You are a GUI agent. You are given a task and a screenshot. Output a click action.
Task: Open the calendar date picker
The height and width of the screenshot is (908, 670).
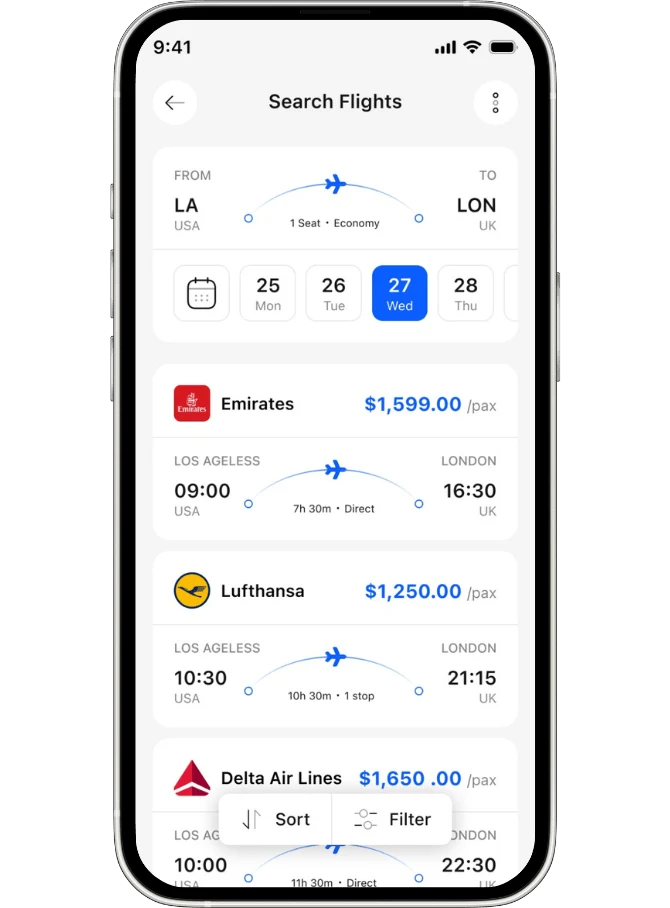[x=202, y=293]
